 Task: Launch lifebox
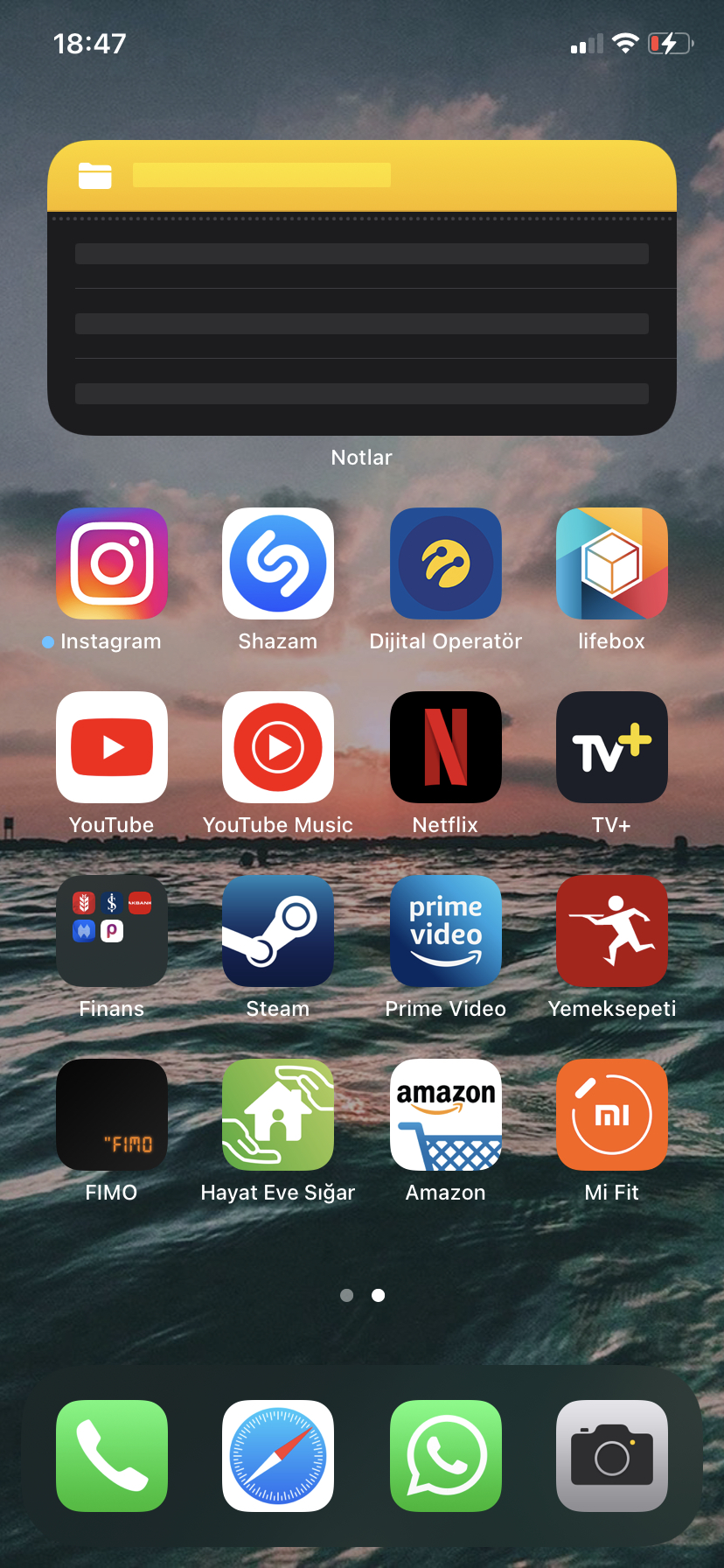coord(612,563)
